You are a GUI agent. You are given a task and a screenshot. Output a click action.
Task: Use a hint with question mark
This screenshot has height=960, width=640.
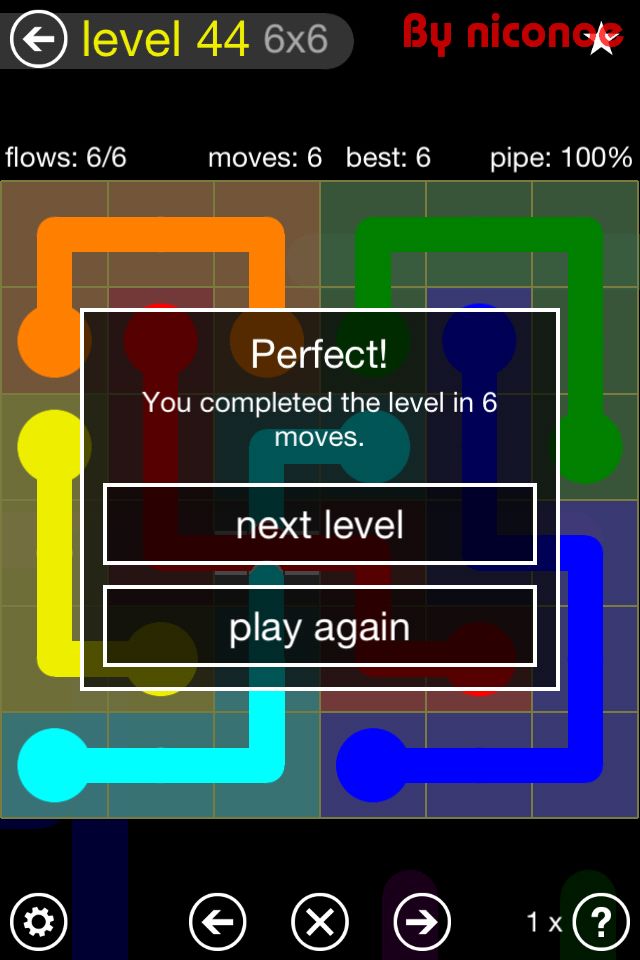point(601,921)
